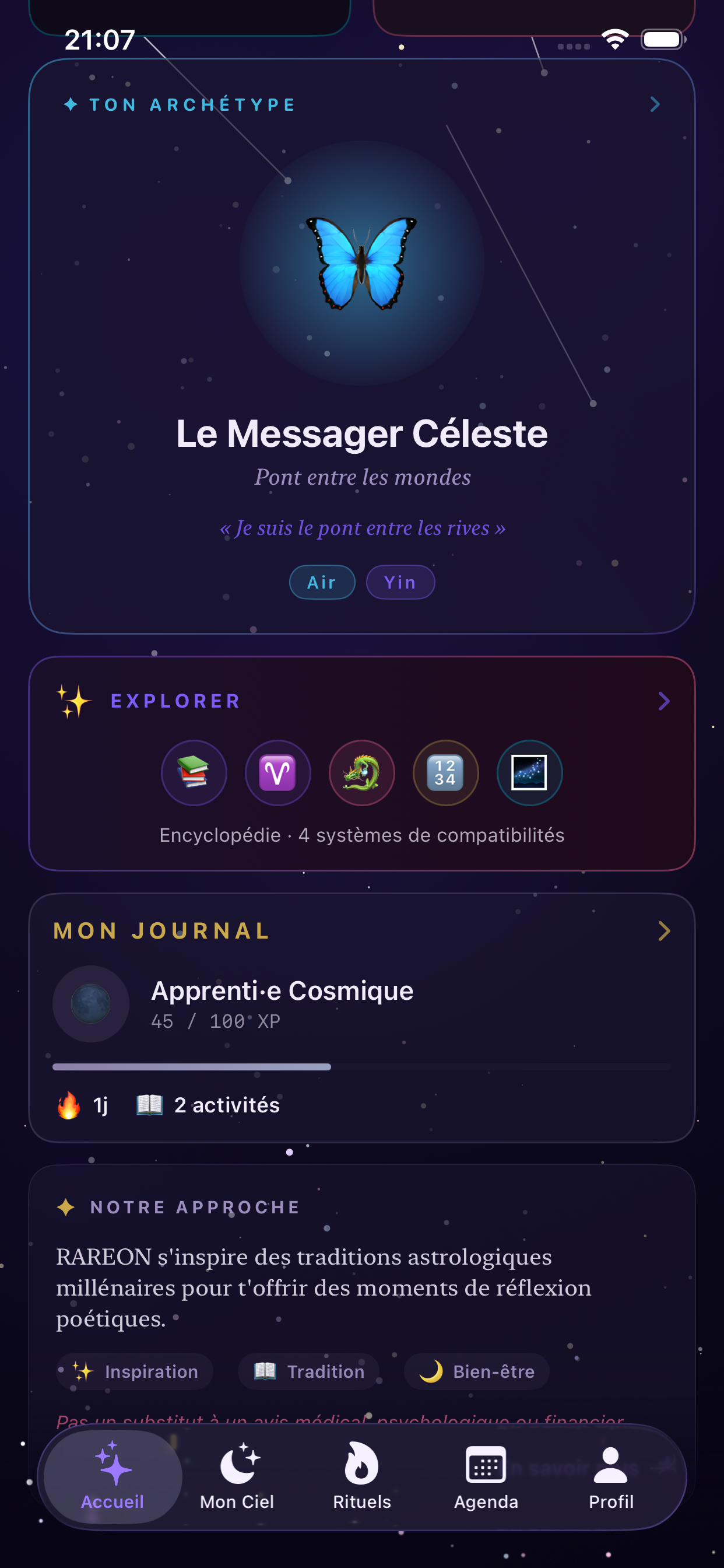Switch to the Accueil tab
The width and height of the screenshot is (724, 1568).
pos(113,1476)
